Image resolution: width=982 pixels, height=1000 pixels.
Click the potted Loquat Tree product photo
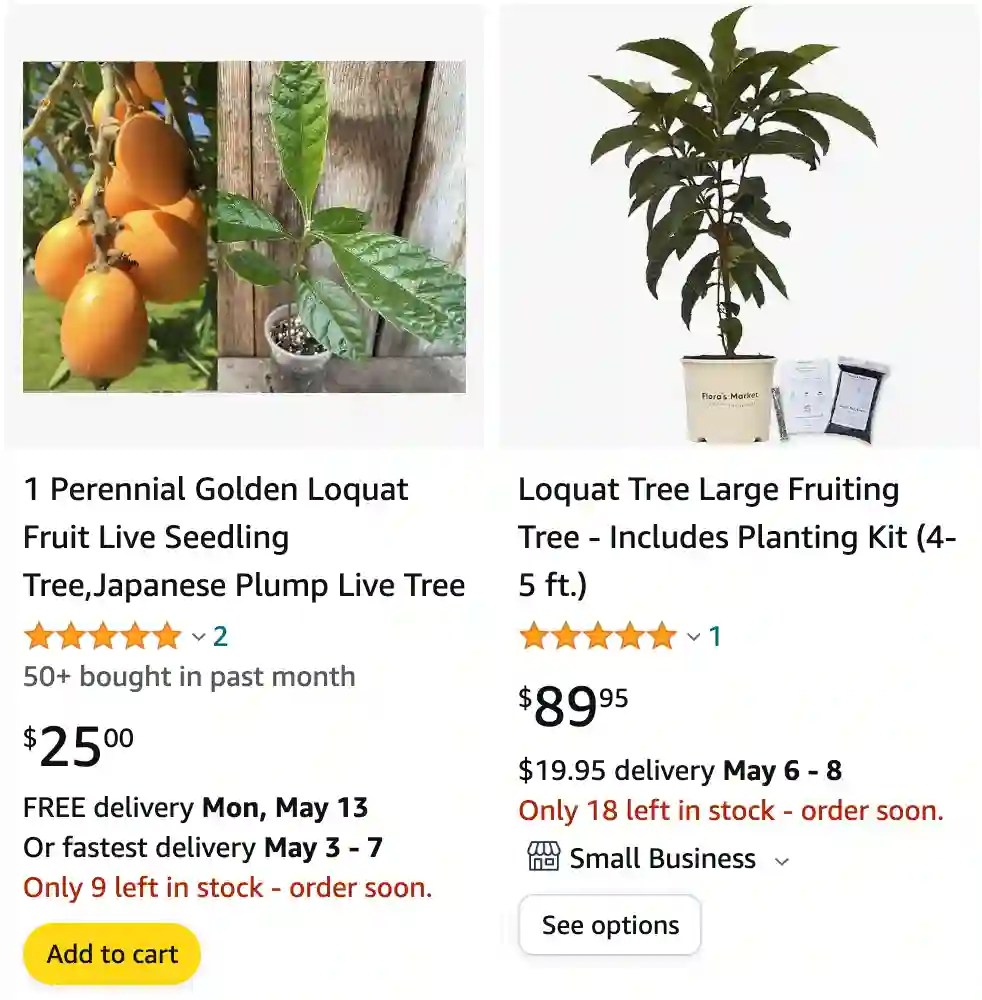coord(740,225)
